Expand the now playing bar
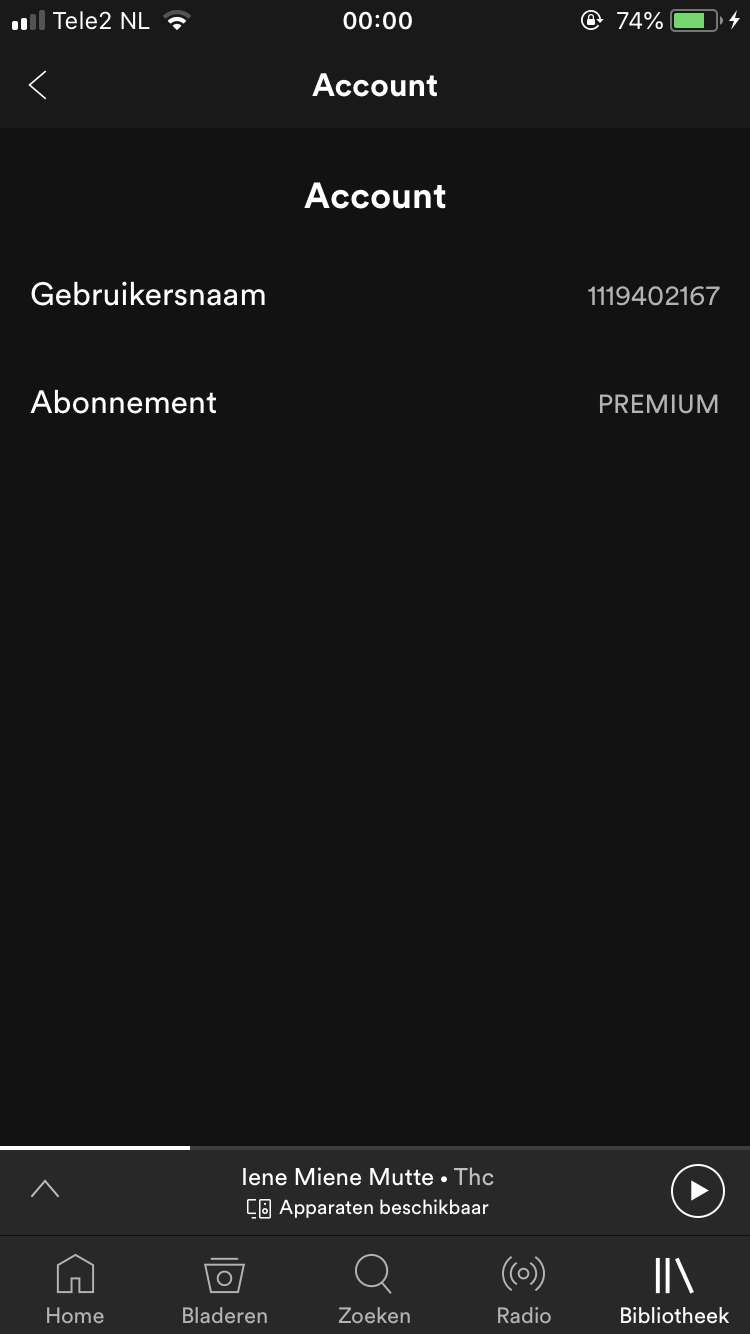This screenshot has width=750, height=1334. [45, 1189]
